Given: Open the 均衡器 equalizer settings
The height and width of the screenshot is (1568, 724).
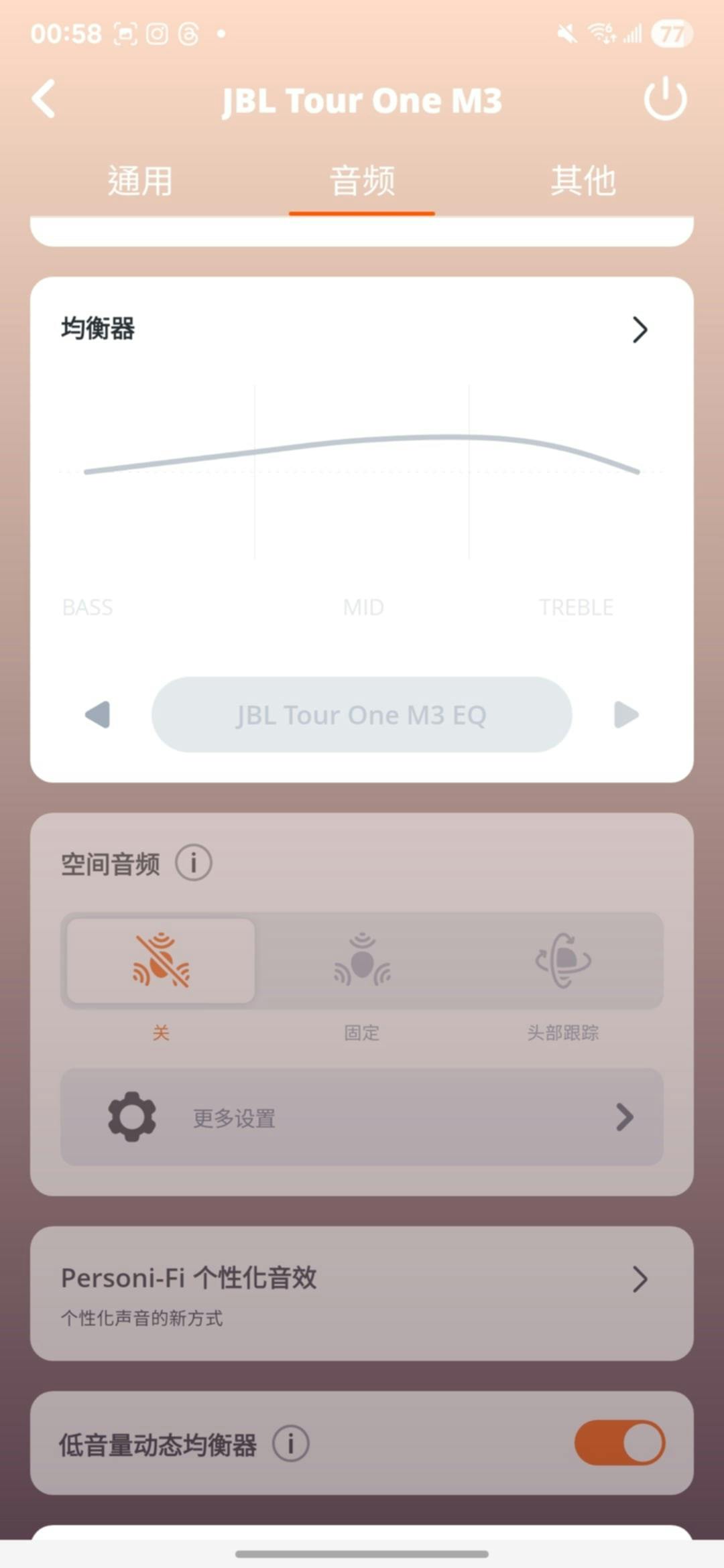Looking at the screenshot, I should pos(640,330).
